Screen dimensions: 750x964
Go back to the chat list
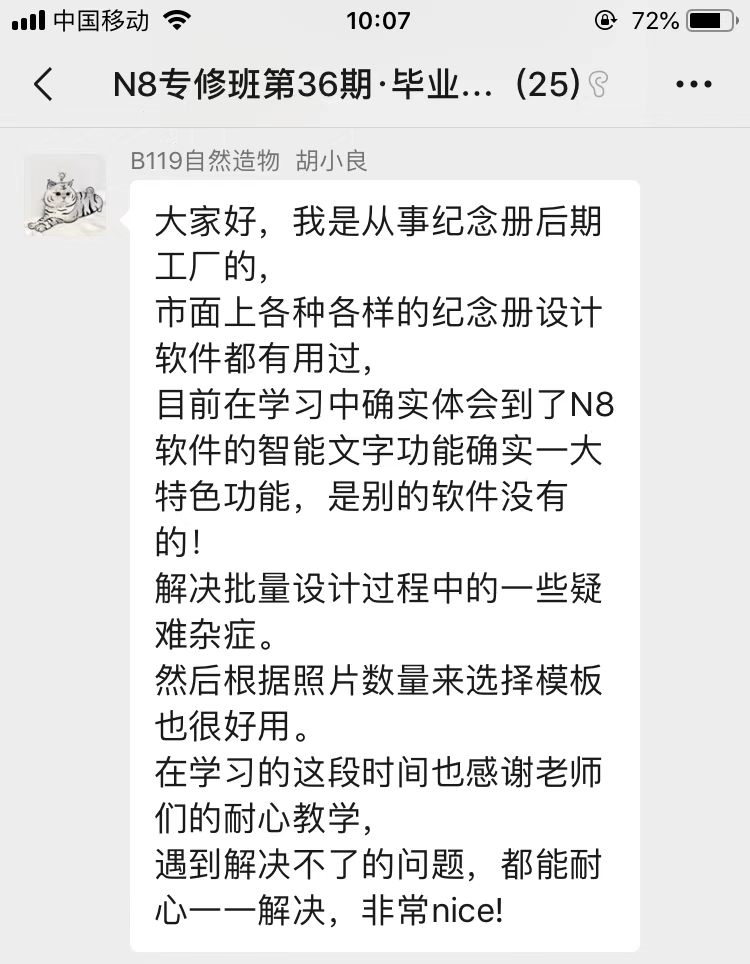pos(43,86)
